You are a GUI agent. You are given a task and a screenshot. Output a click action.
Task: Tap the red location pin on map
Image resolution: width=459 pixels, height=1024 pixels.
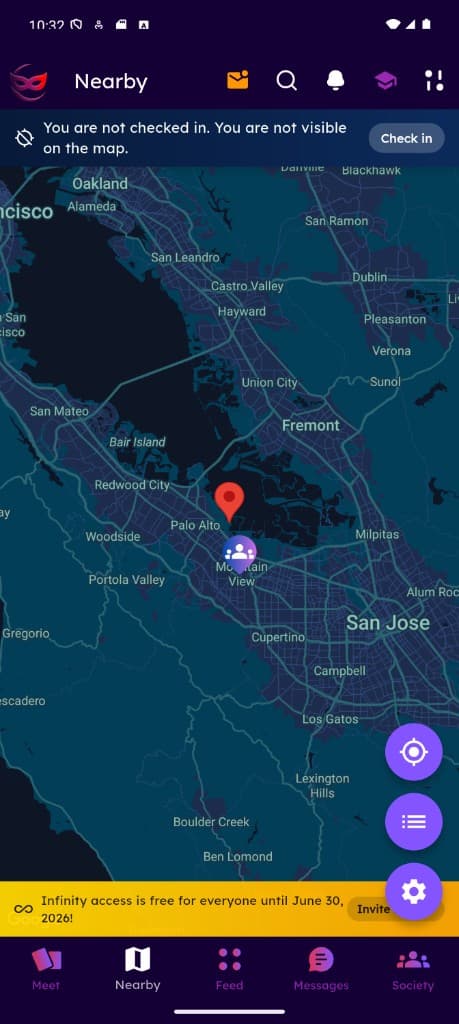tap(229, 502)
